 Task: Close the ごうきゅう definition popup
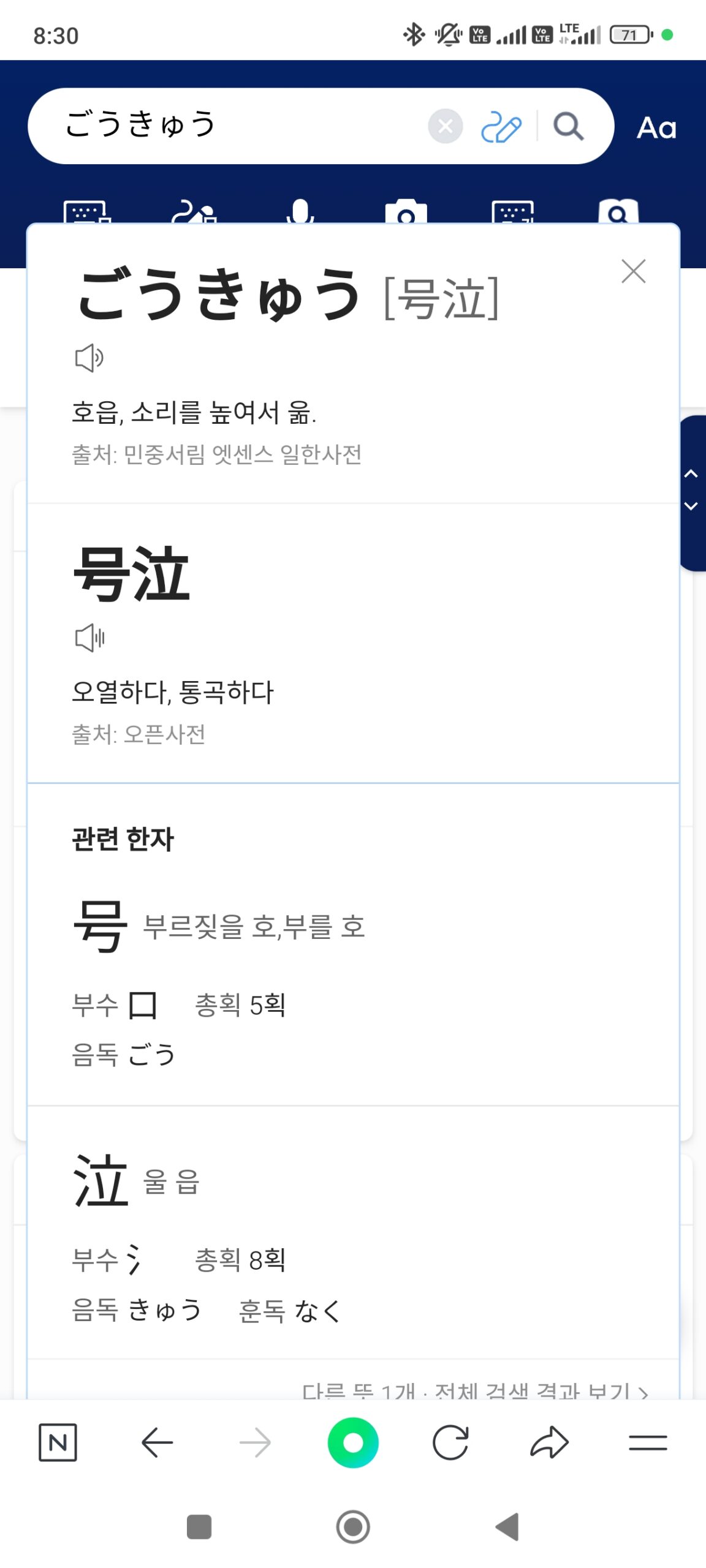click(633, 271)
